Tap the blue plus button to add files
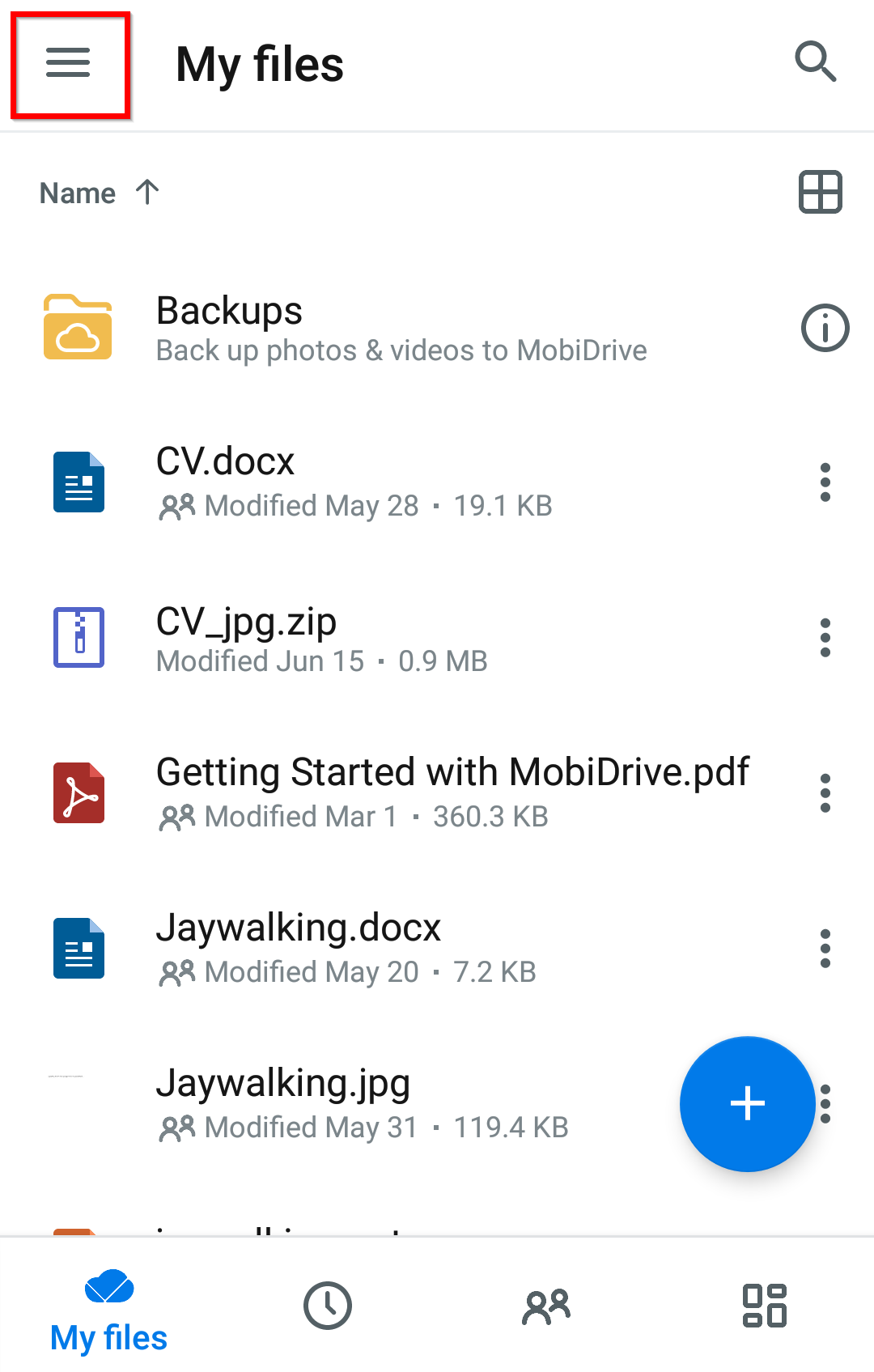 point(747,1104)
